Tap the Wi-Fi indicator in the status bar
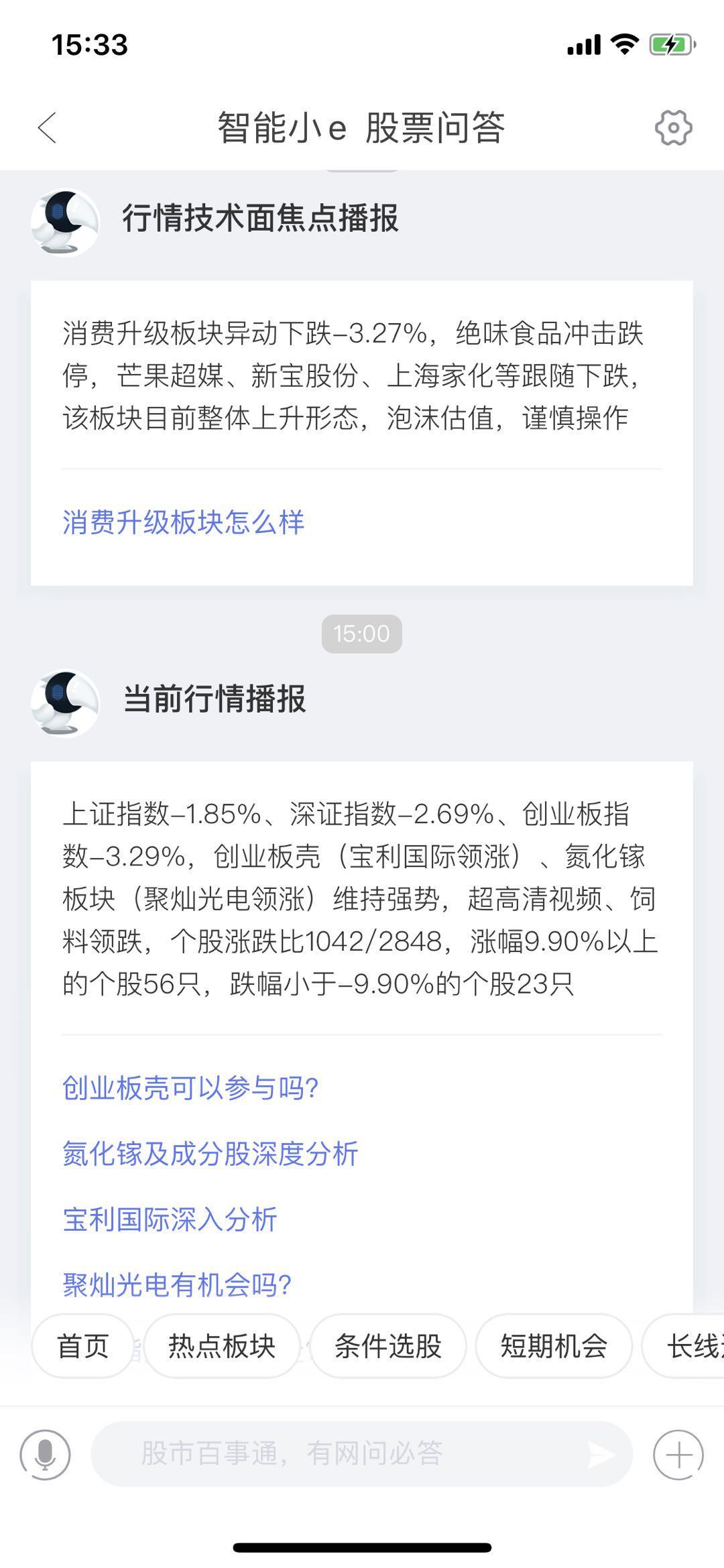Image resolution: width=724 pixels, height=1568 pixels. click(624, 42)
